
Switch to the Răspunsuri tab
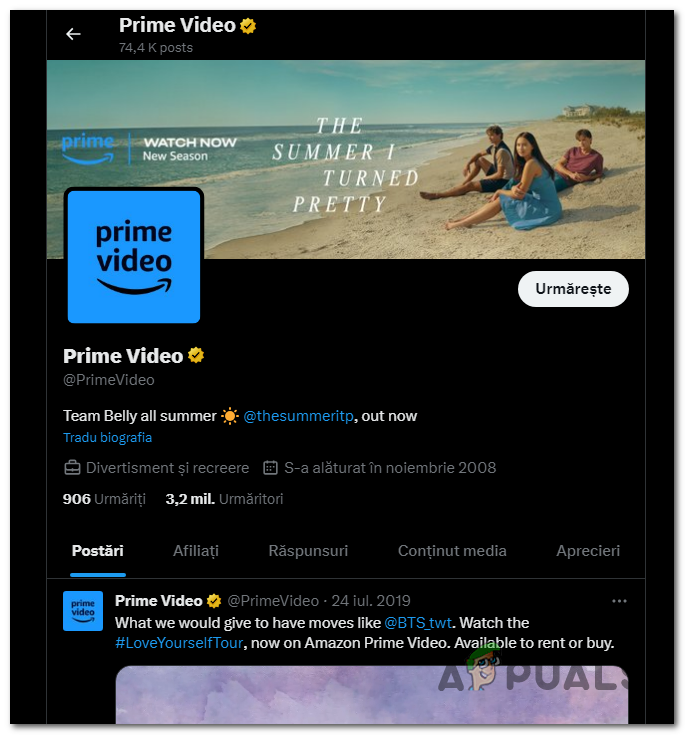[308, 551]
